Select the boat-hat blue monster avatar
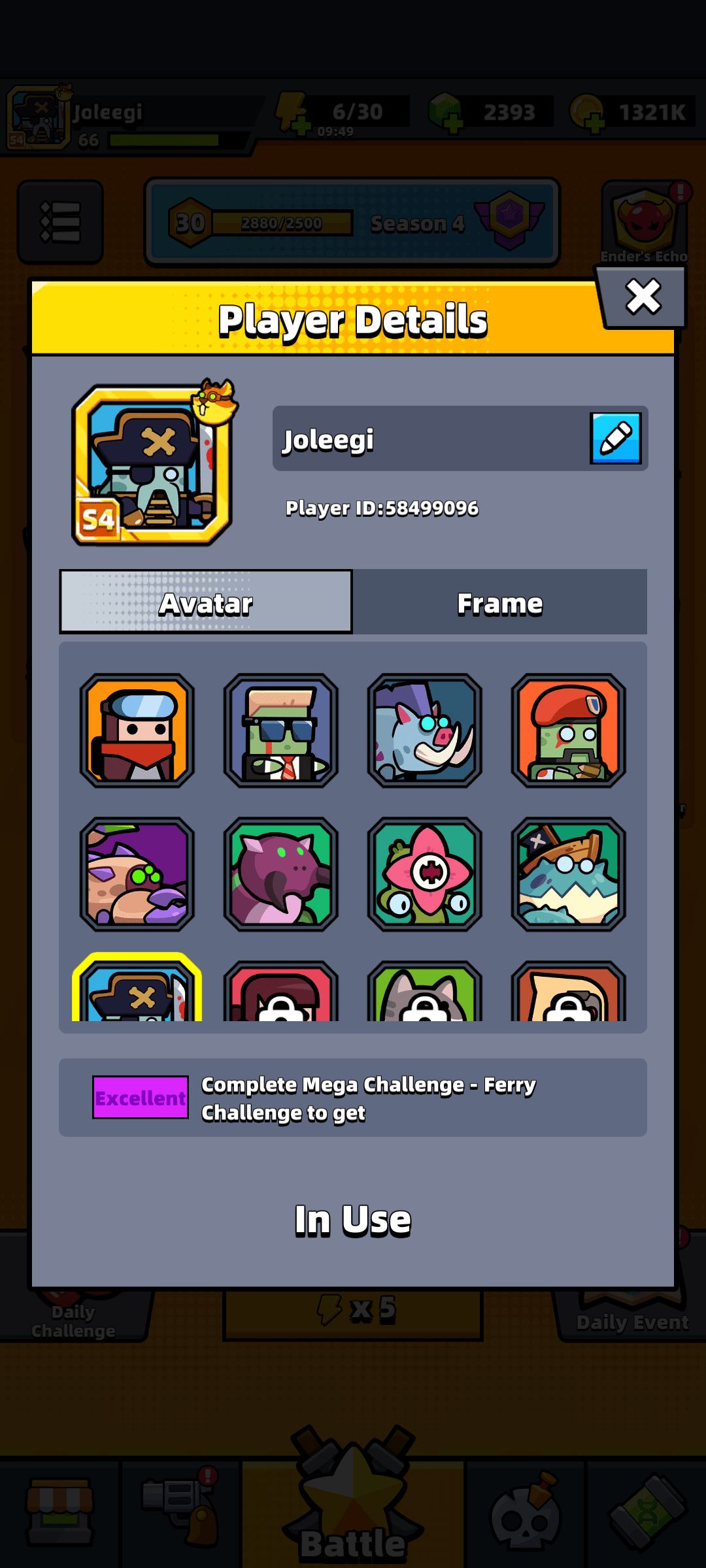The height and width of the screenshot is (1568, 706). click(x=569, y=874)
